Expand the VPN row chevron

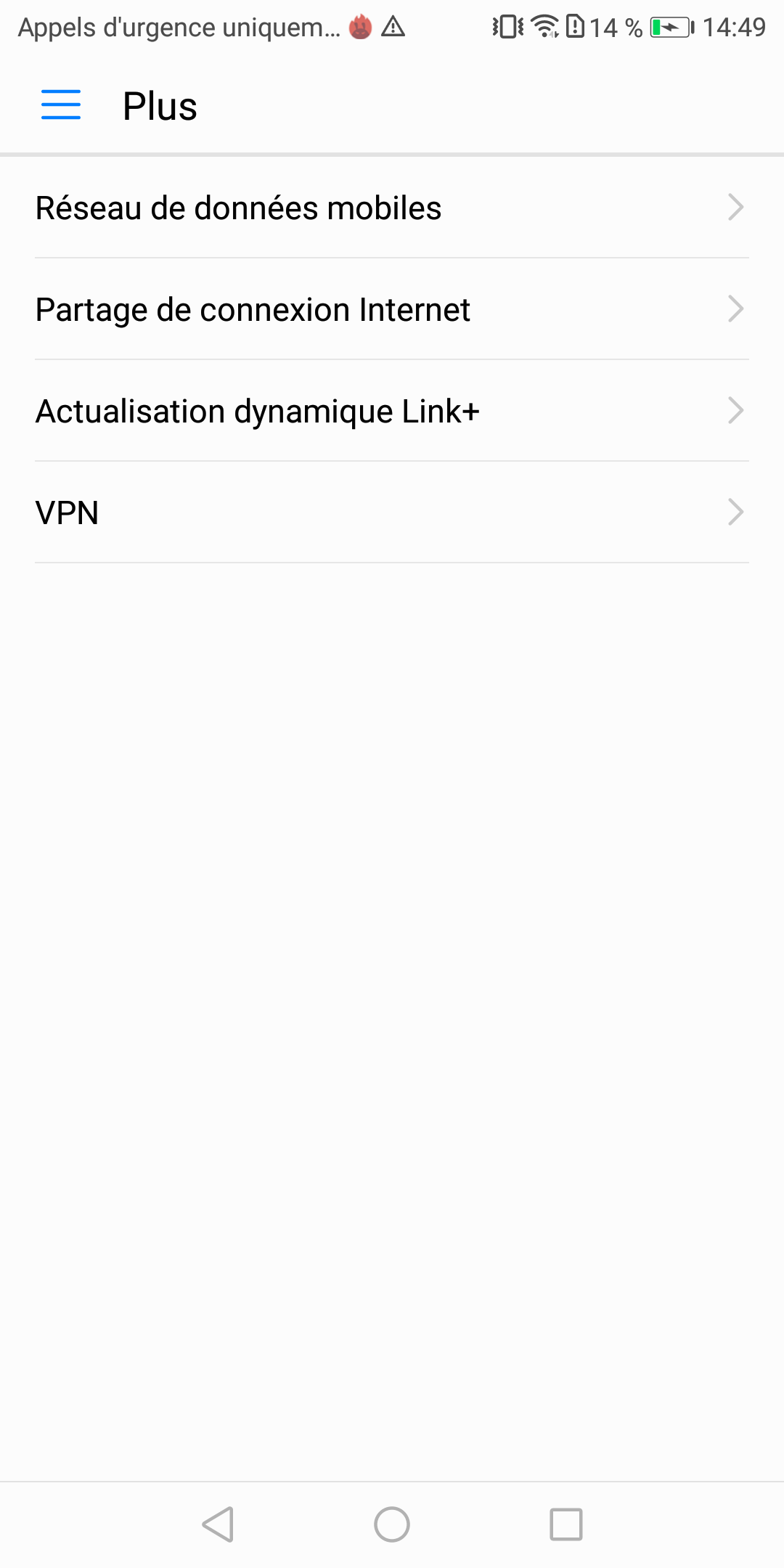coord(736,513)
